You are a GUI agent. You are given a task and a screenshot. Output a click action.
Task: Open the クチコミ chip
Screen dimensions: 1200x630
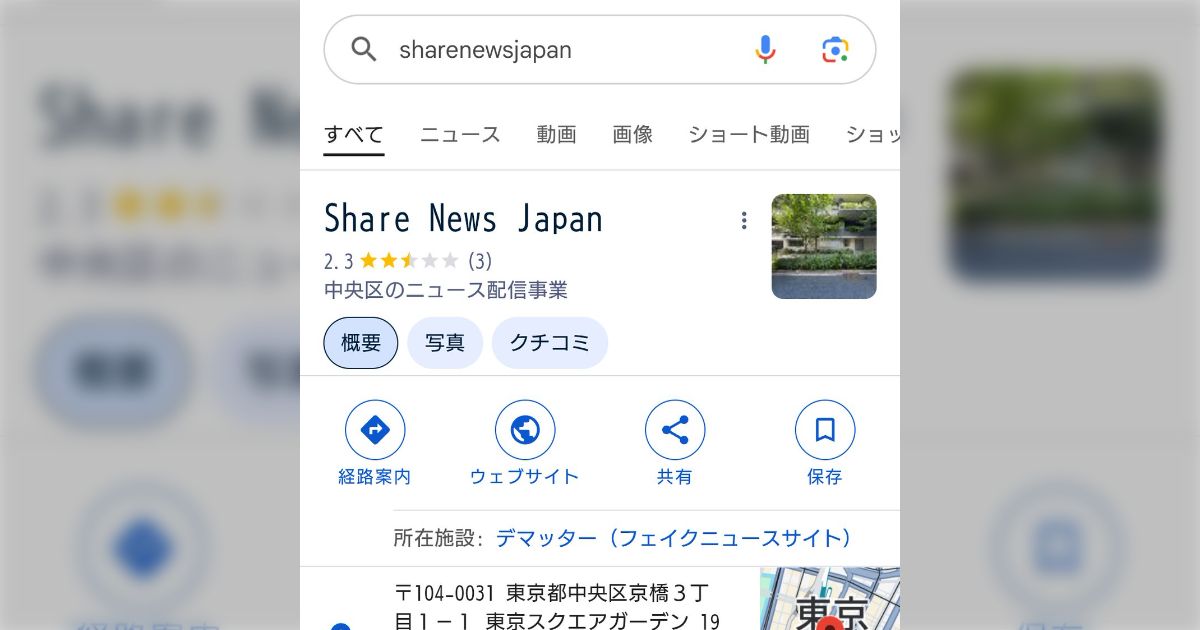click(x=550, y=343)
